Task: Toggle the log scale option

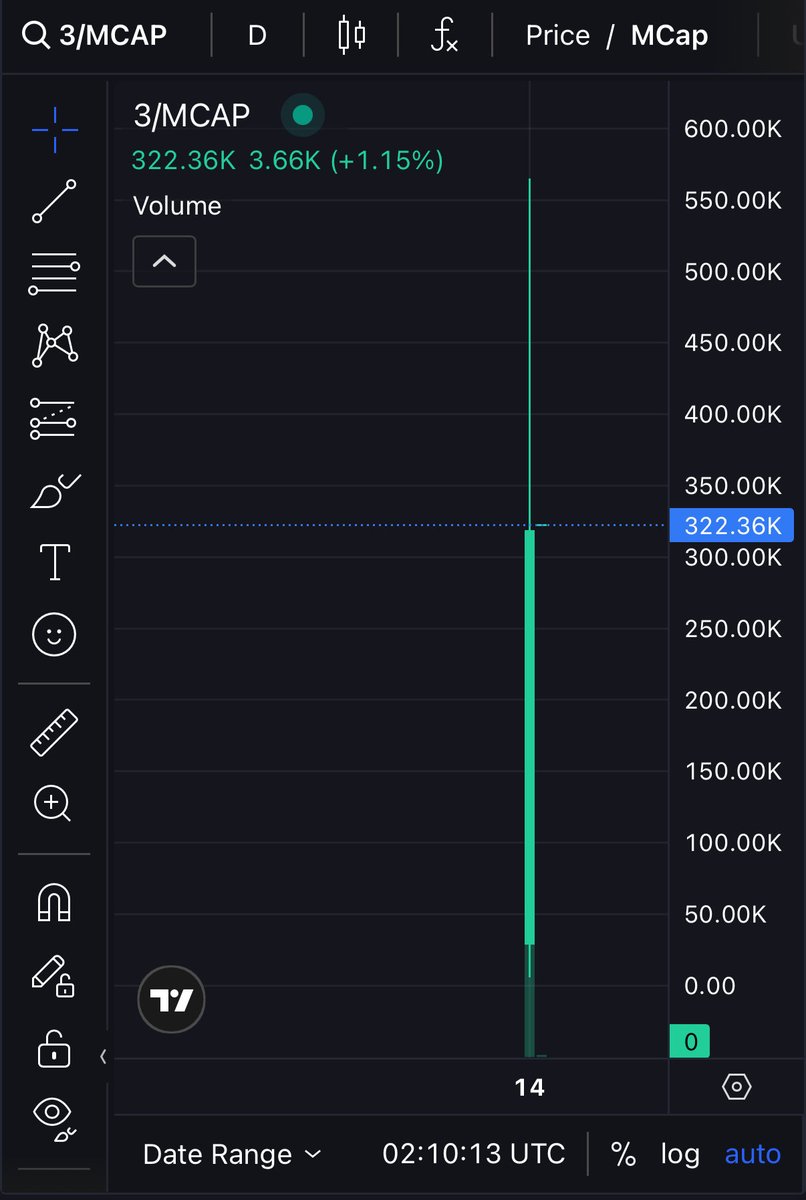Action: point(679,1154)
